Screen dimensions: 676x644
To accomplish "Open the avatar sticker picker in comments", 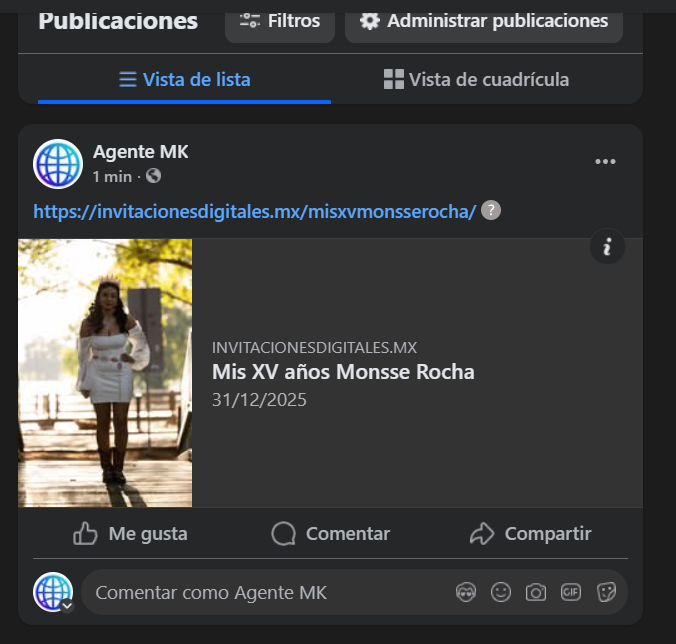I will pyautogui.click(x=466, y=592).
